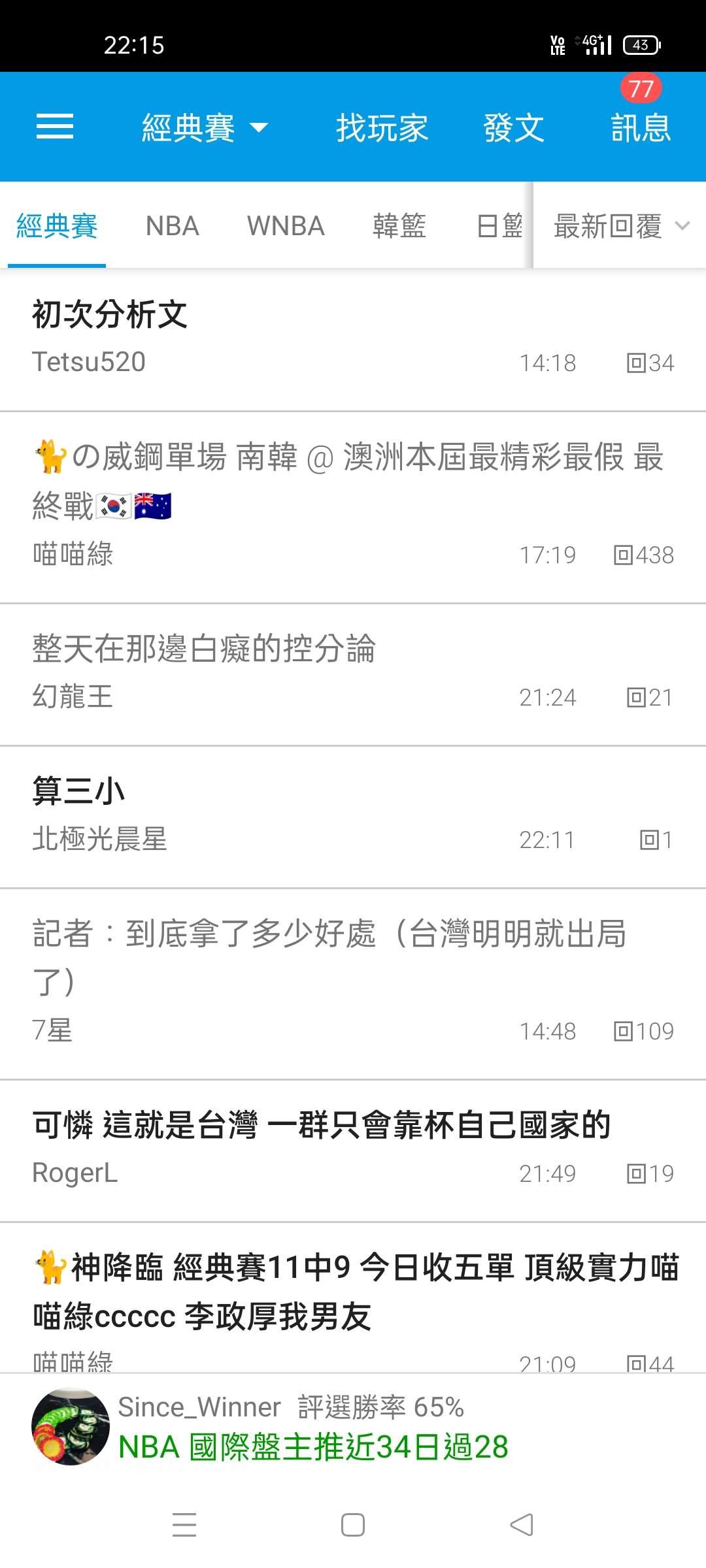Viewport: 706px width, 1568px height.
Task: Tap 發文 to write a new post
Action: pos(513,127)
